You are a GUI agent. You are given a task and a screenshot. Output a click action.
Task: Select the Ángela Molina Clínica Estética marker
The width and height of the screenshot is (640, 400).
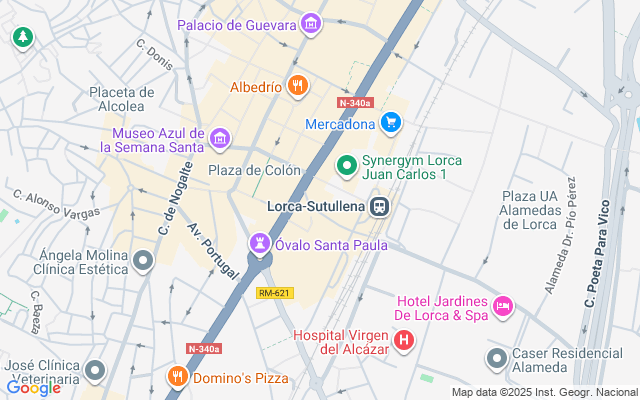(143, 262)
